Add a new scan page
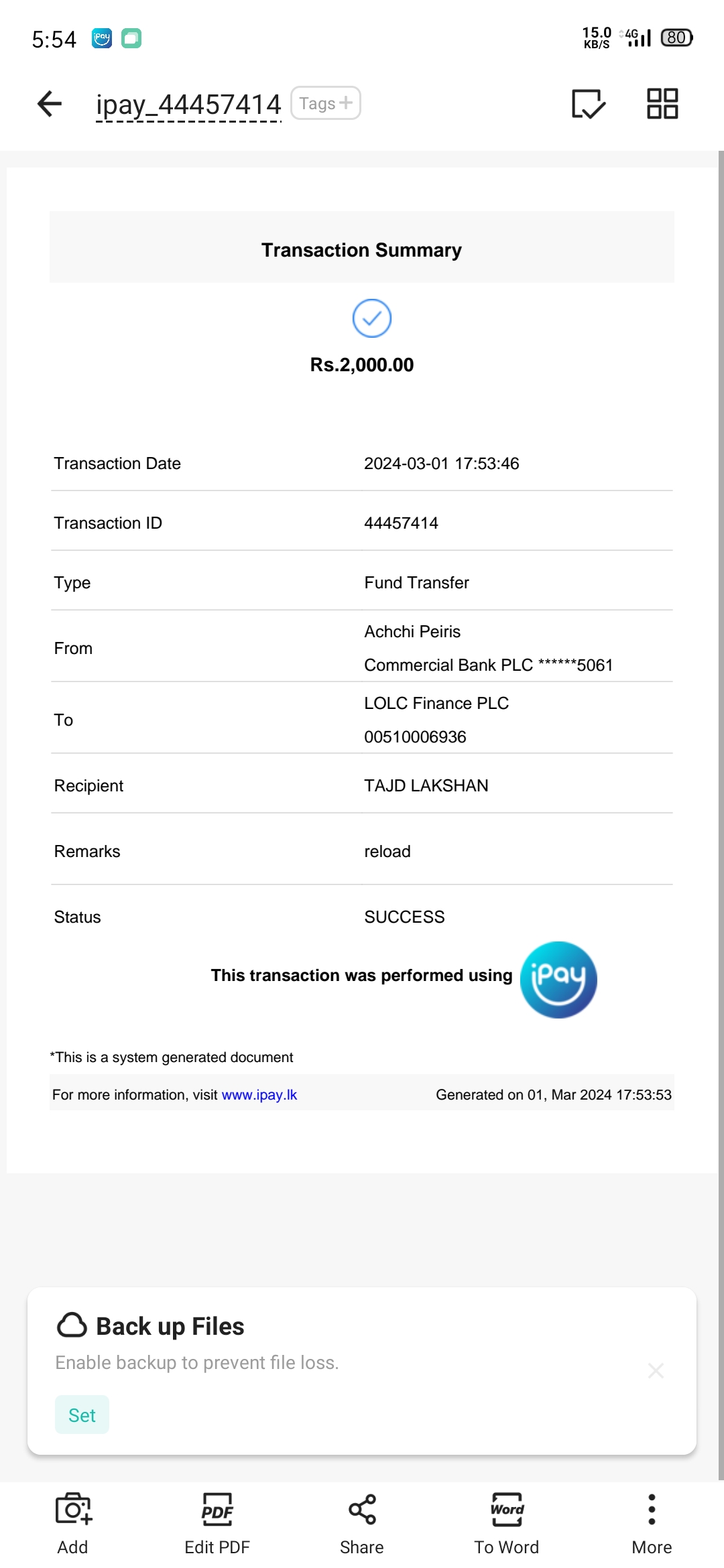Viewport: 724px width, 1568px height. coord(72,1522)
